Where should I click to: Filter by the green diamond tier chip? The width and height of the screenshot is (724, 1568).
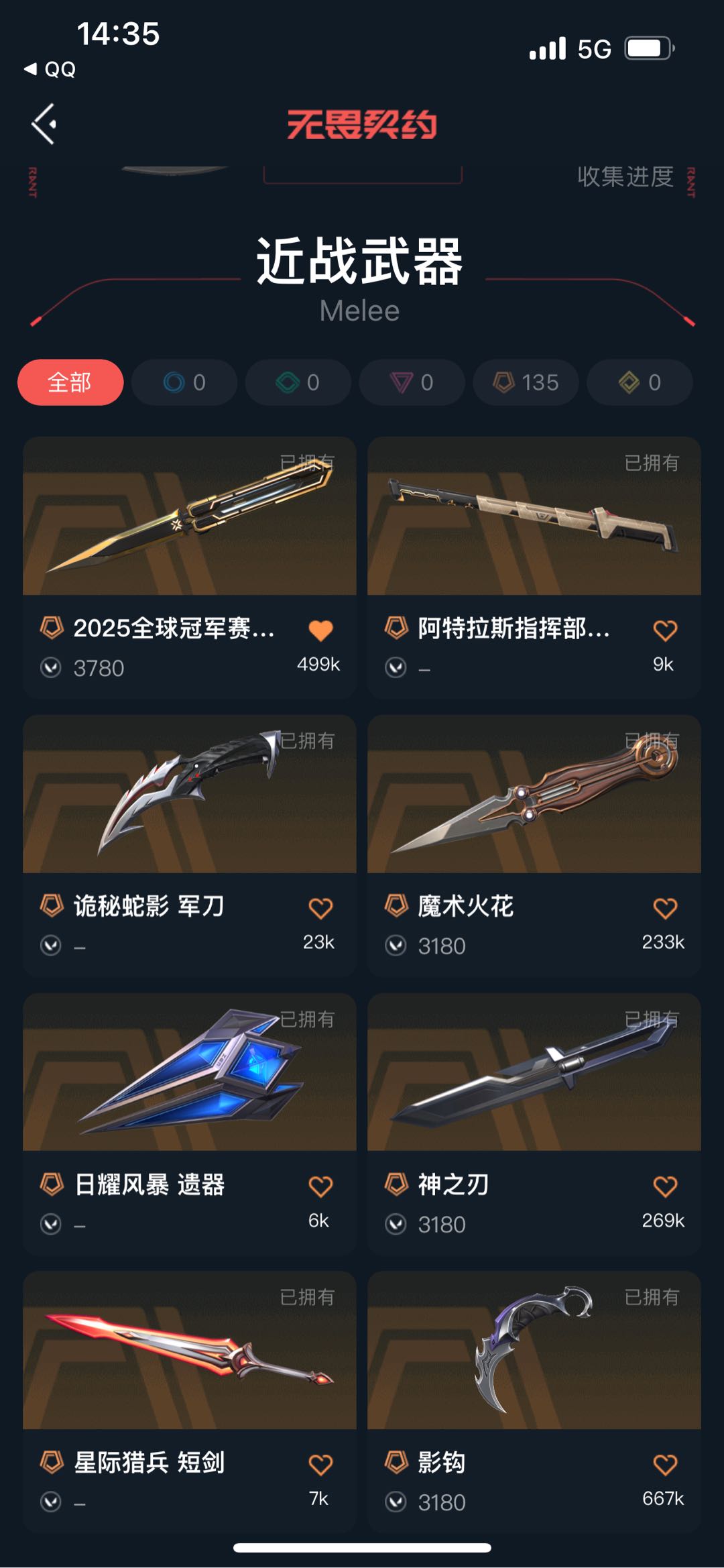pyautogui.click(x=298, y=382)
